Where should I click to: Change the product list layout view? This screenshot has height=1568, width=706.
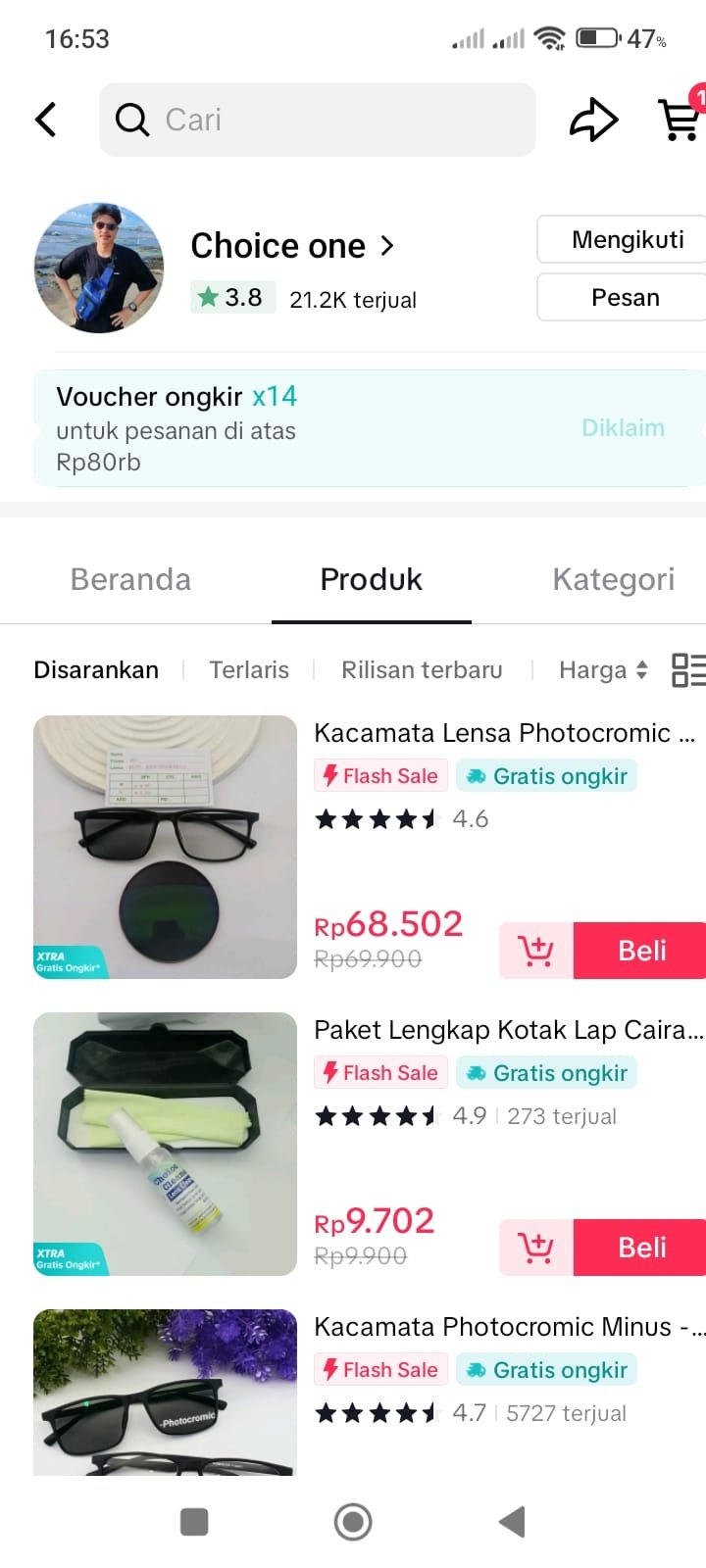click(x=687, y=670)
